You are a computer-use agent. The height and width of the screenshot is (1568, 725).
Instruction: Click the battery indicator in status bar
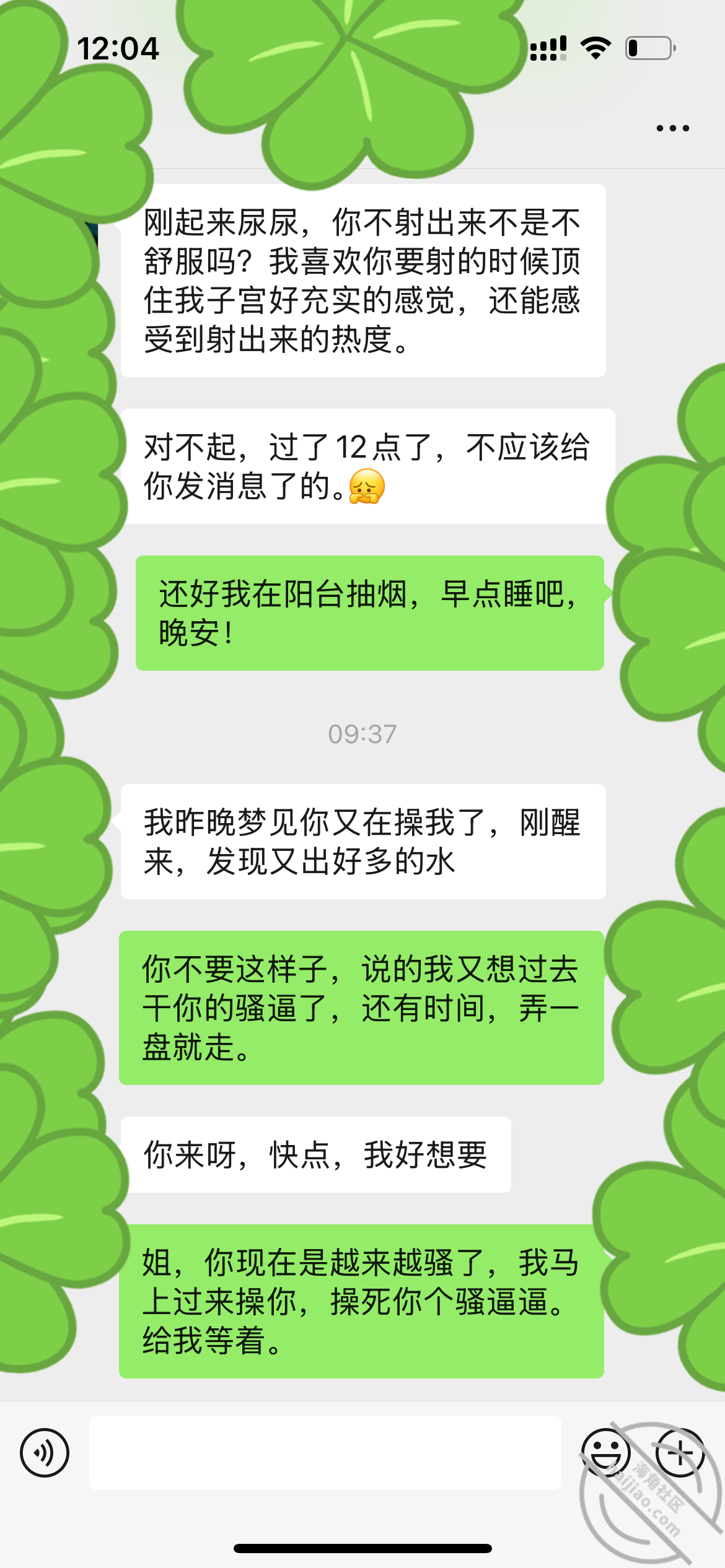click(647, 46)
